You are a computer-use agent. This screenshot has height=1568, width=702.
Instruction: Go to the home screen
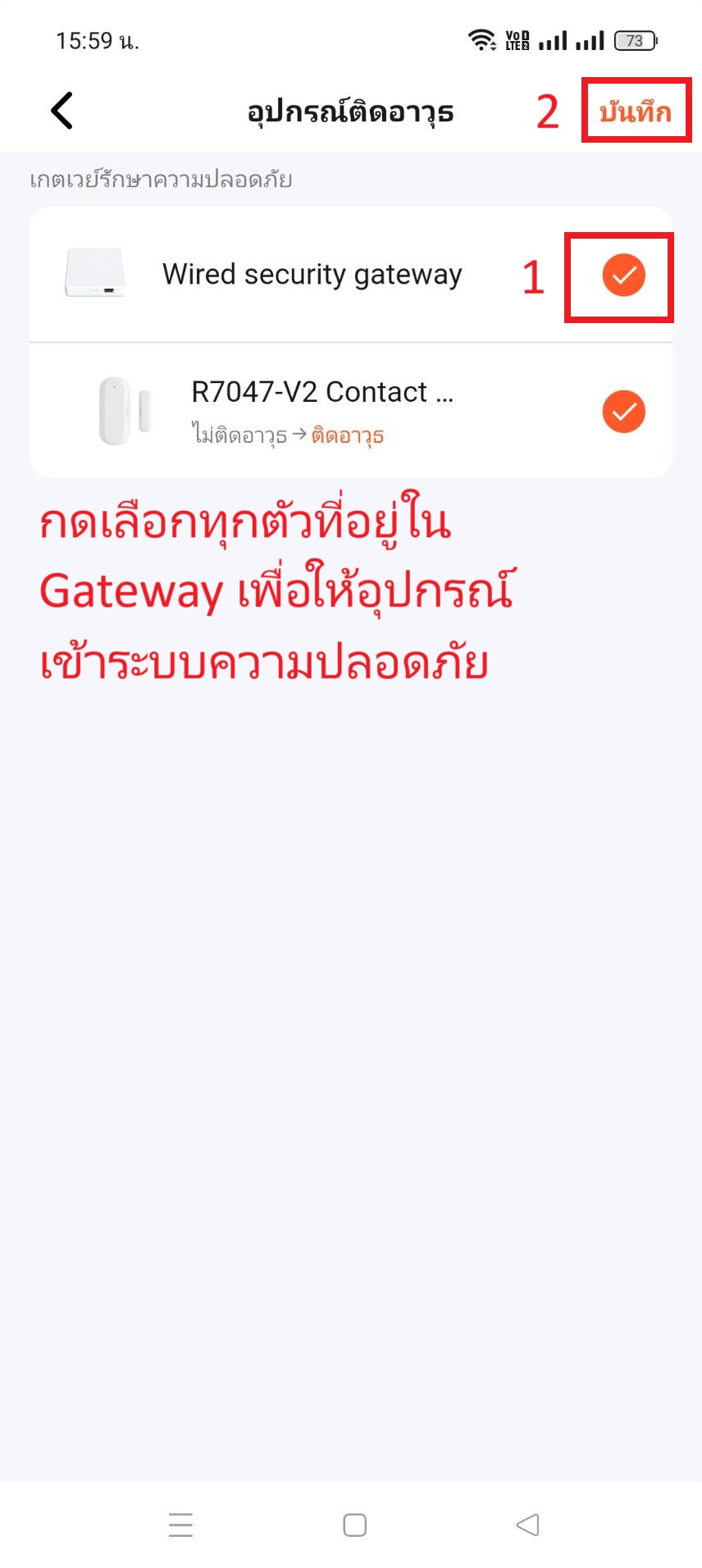tap(354, 1525)
